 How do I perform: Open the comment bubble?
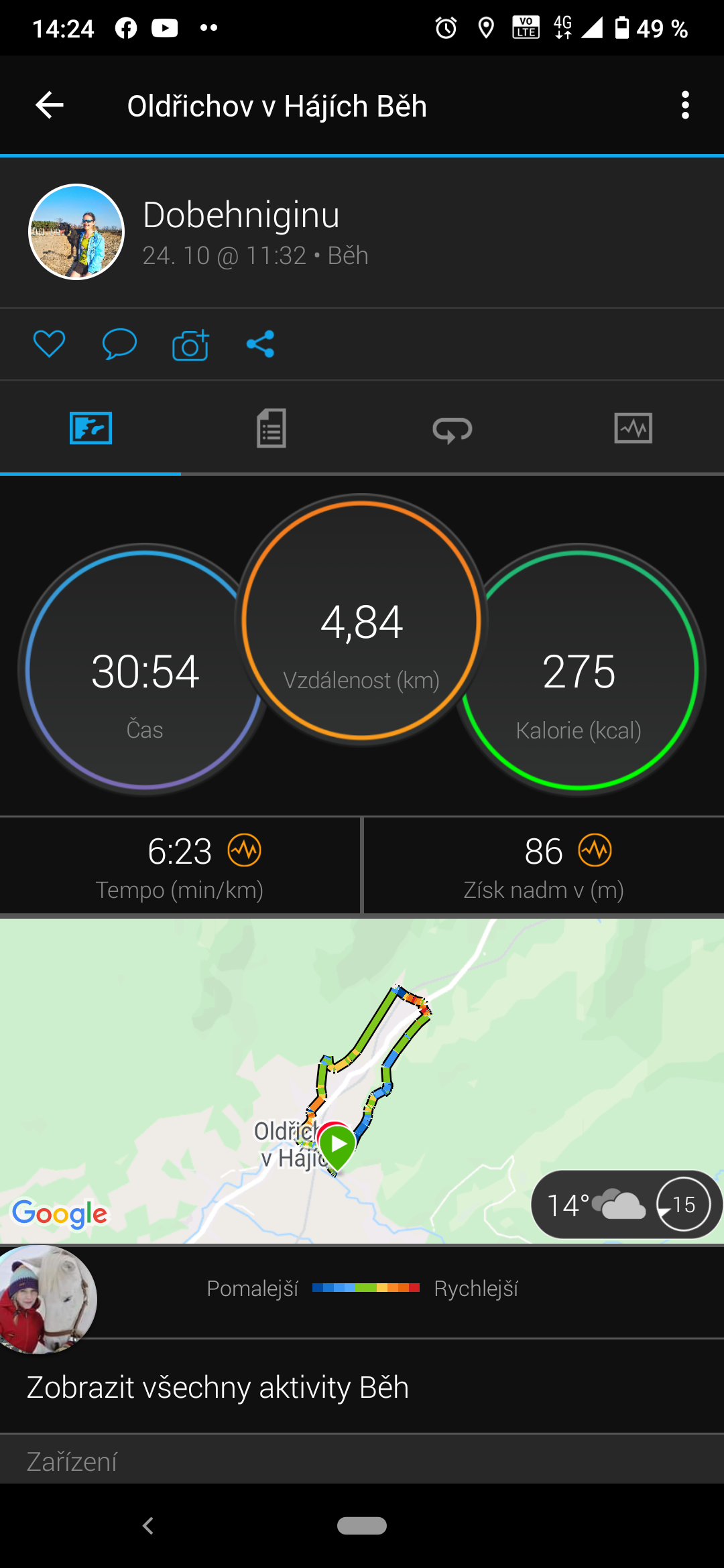[119, 344]
